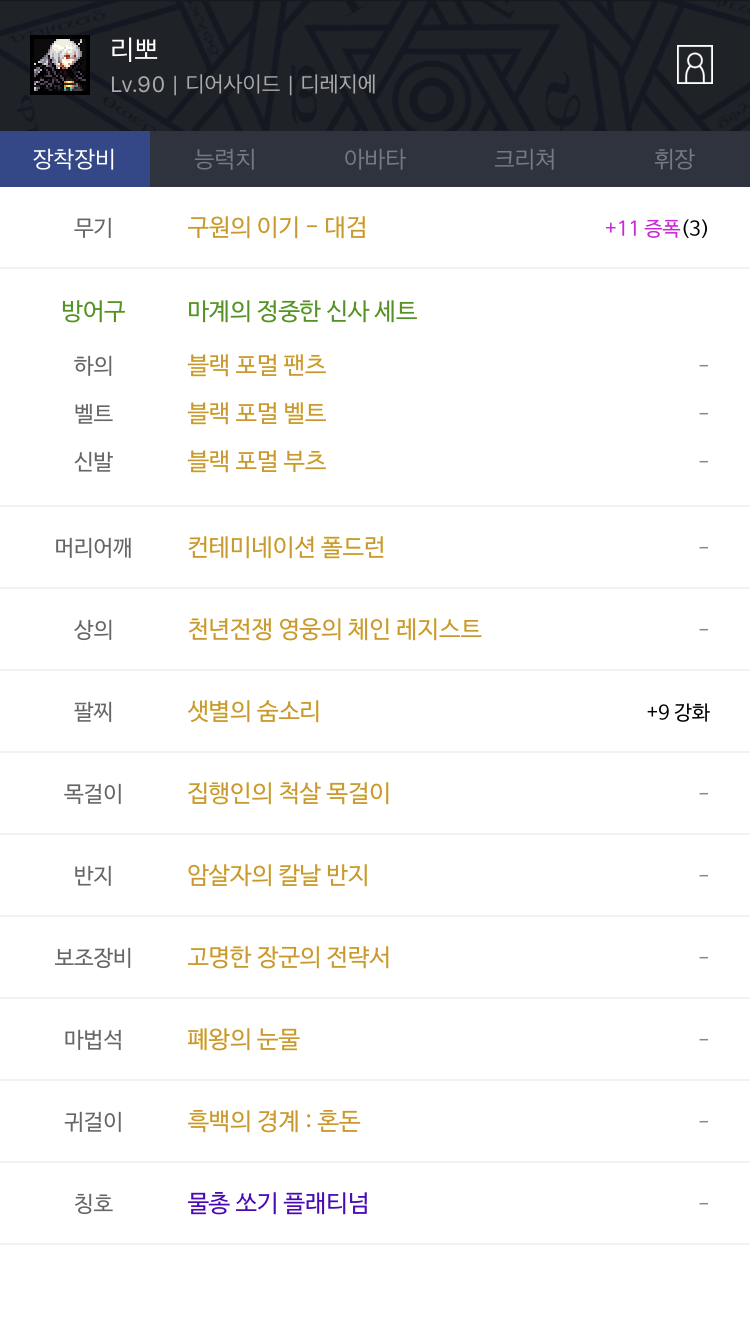Open 집행인의 척살 목걸이 details
Screen dimensions: 750x1334
[288, 793]
